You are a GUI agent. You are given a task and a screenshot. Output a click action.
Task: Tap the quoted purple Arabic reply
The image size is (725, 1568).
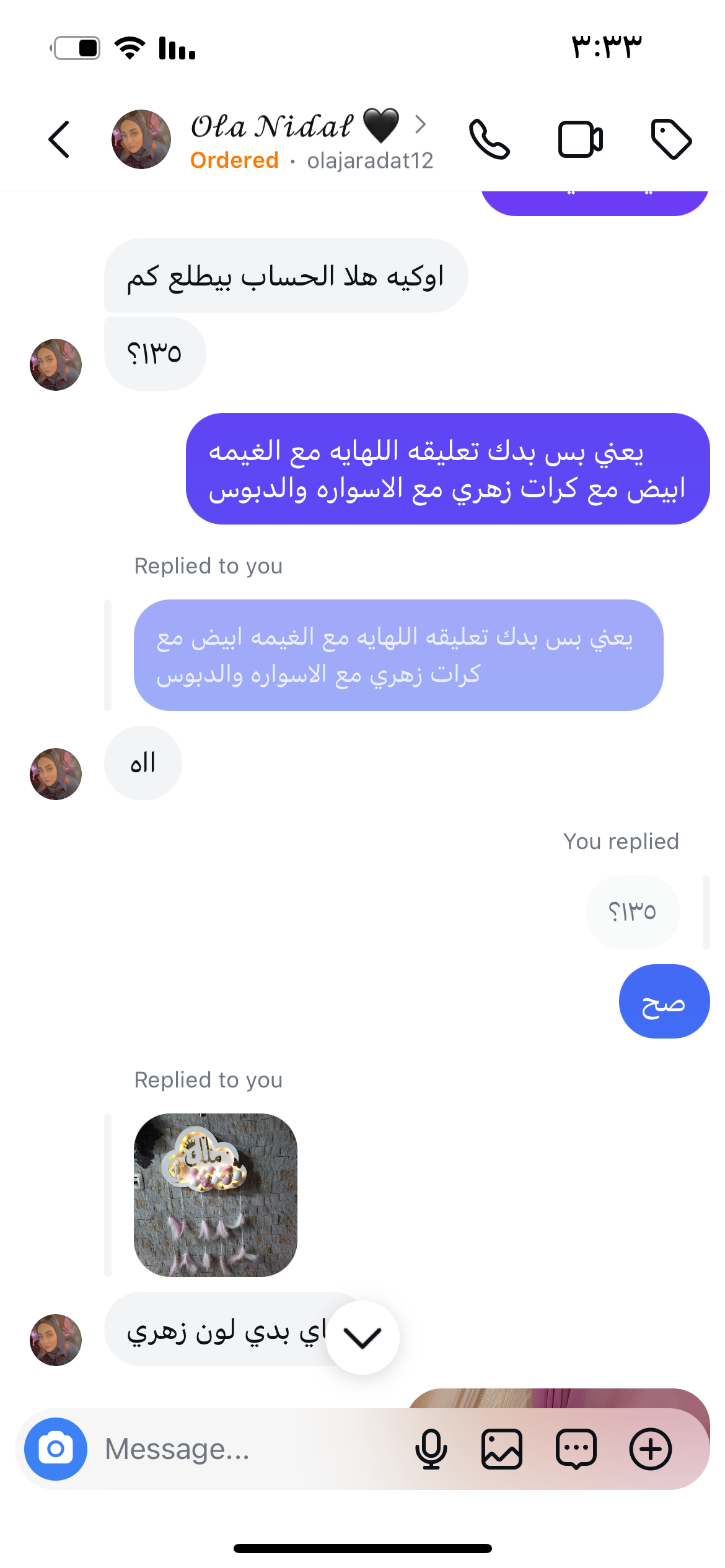coord(398,655)
